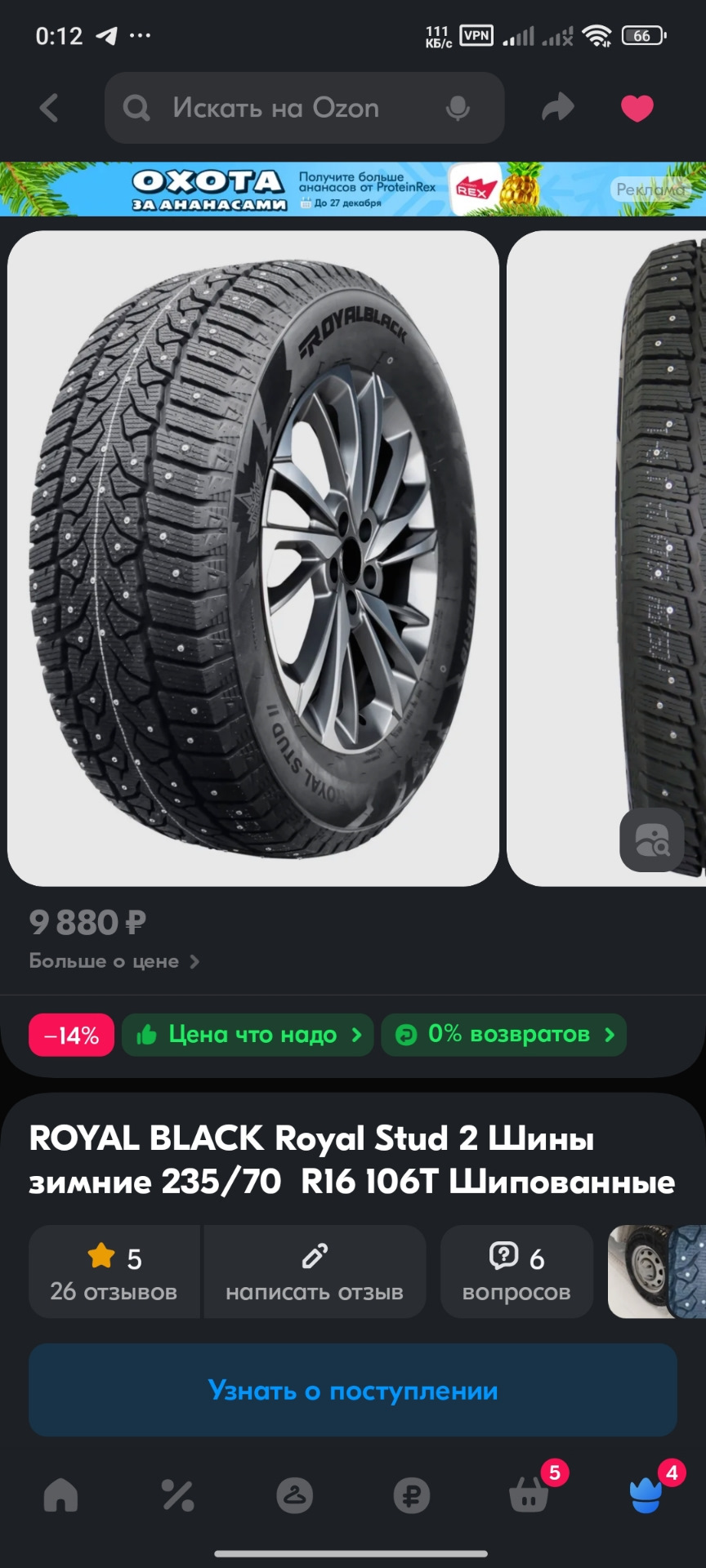
Task: View the 26 отзывов rating block
Action: click(x=114, y=1272)
